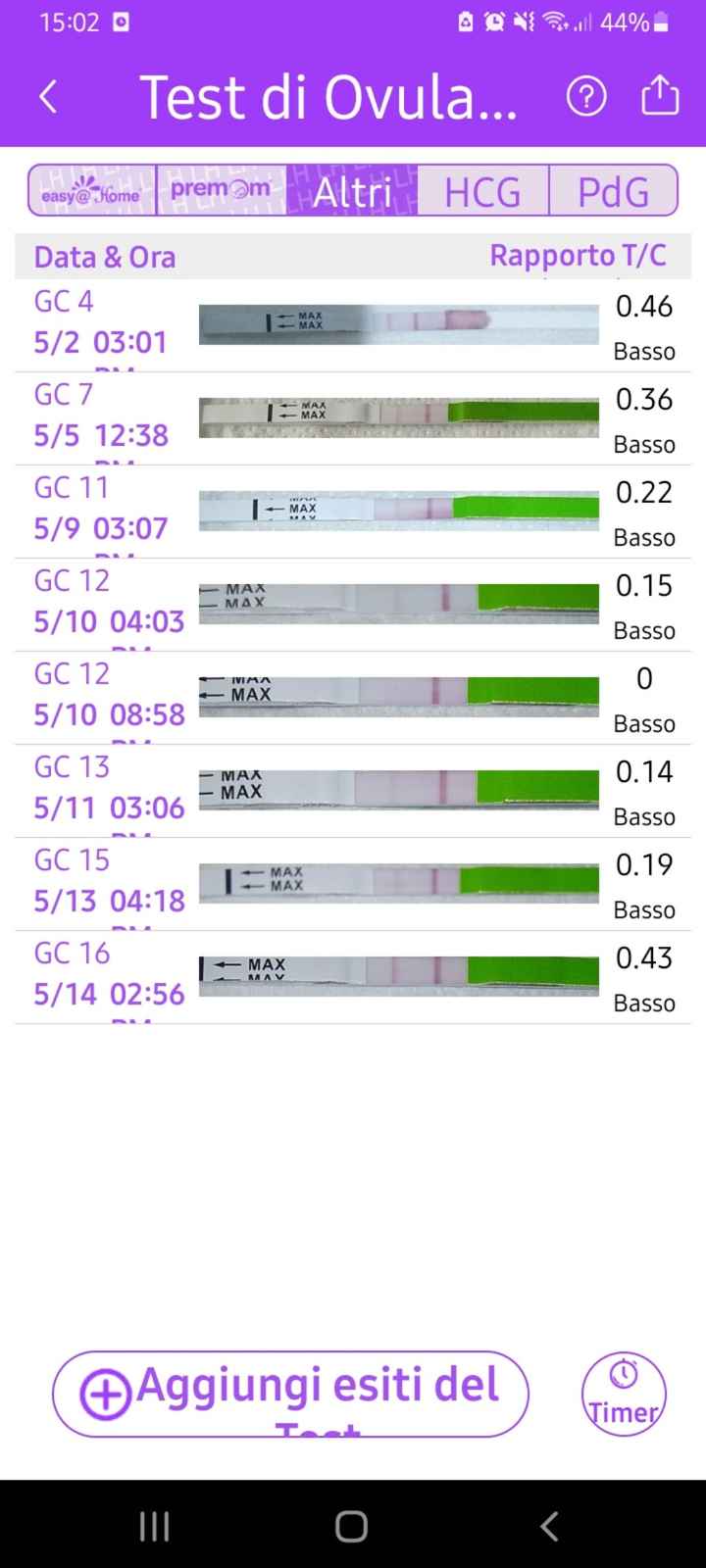
Task: Share the ovulation test results
Action: [x=660, y=96]
